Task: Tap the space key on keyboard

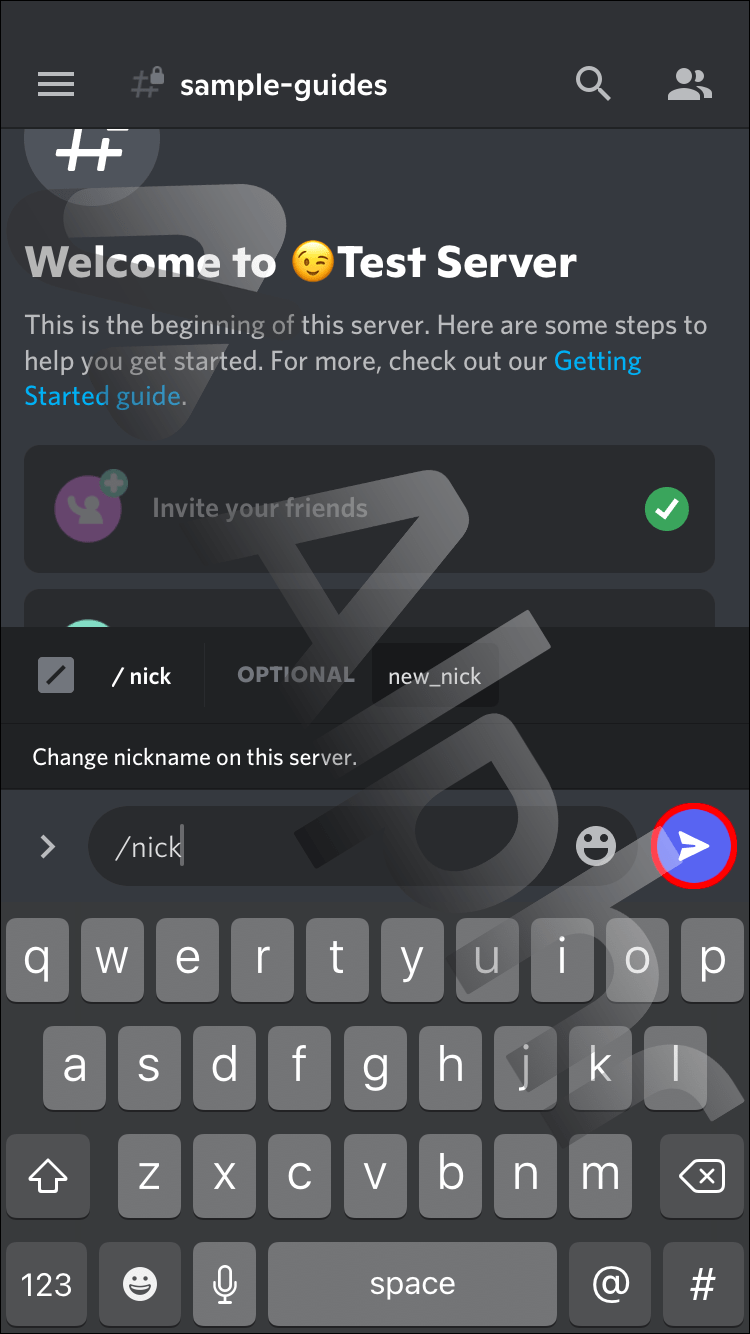Action: 412,1284
